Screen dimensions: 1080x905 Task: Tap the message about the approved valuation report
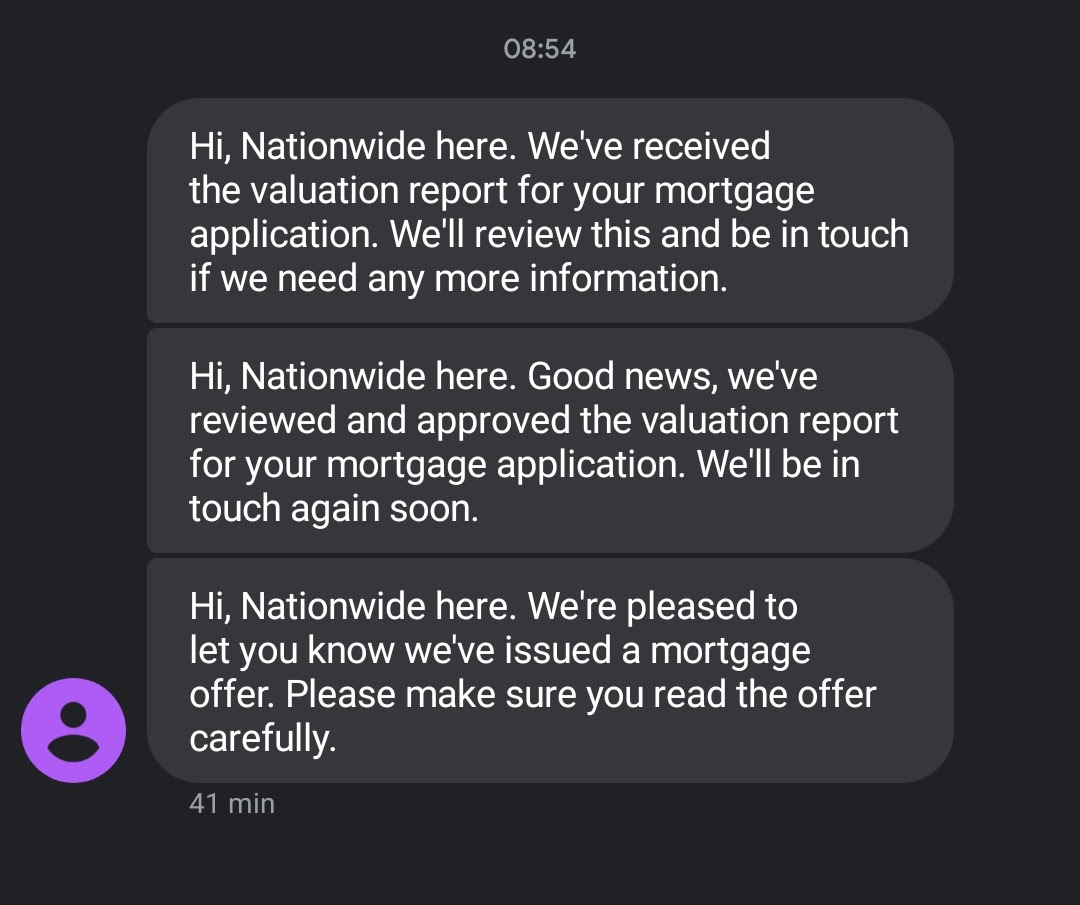click(x=549, y=441)
